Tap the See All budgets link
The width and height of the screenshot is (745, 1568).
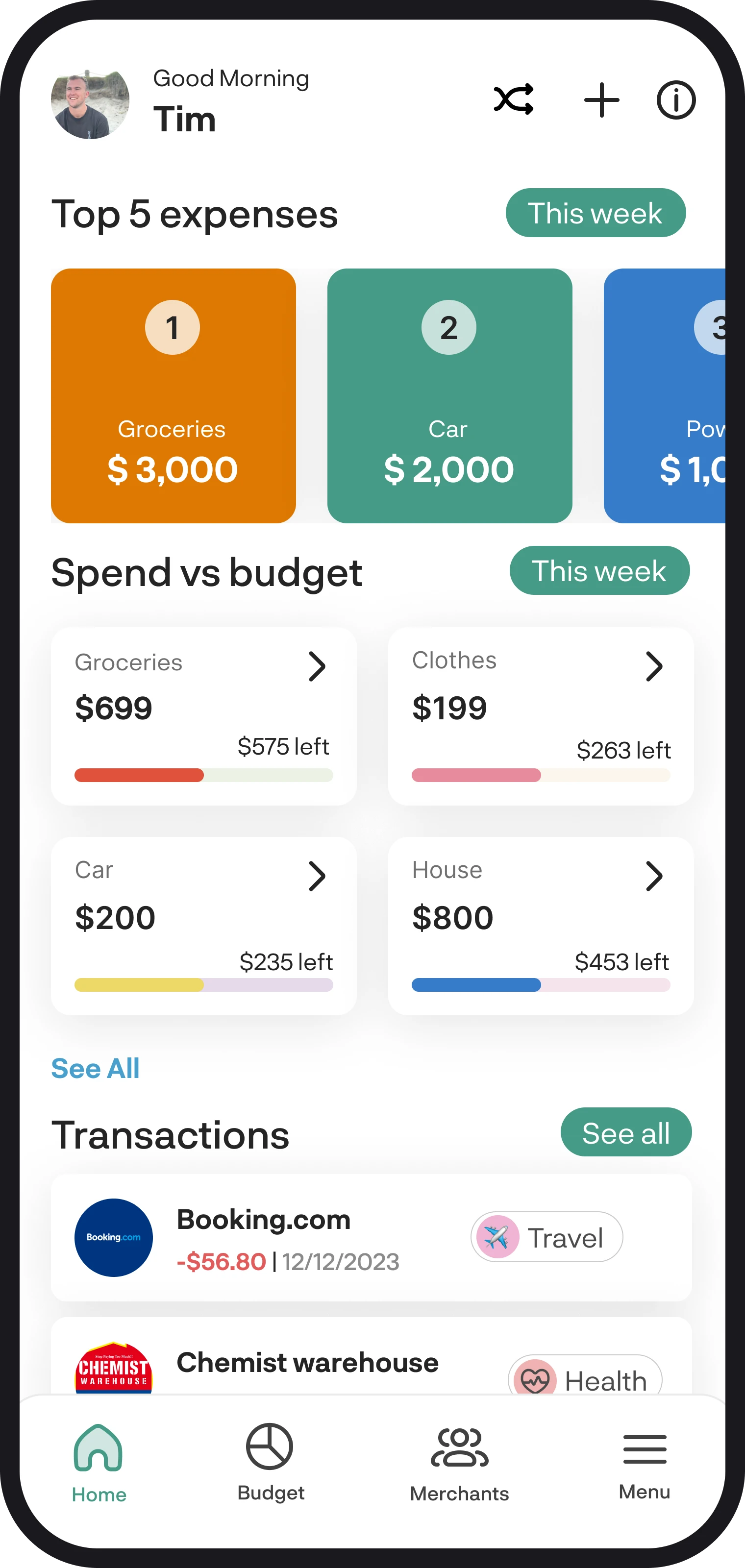(96, 1068)
